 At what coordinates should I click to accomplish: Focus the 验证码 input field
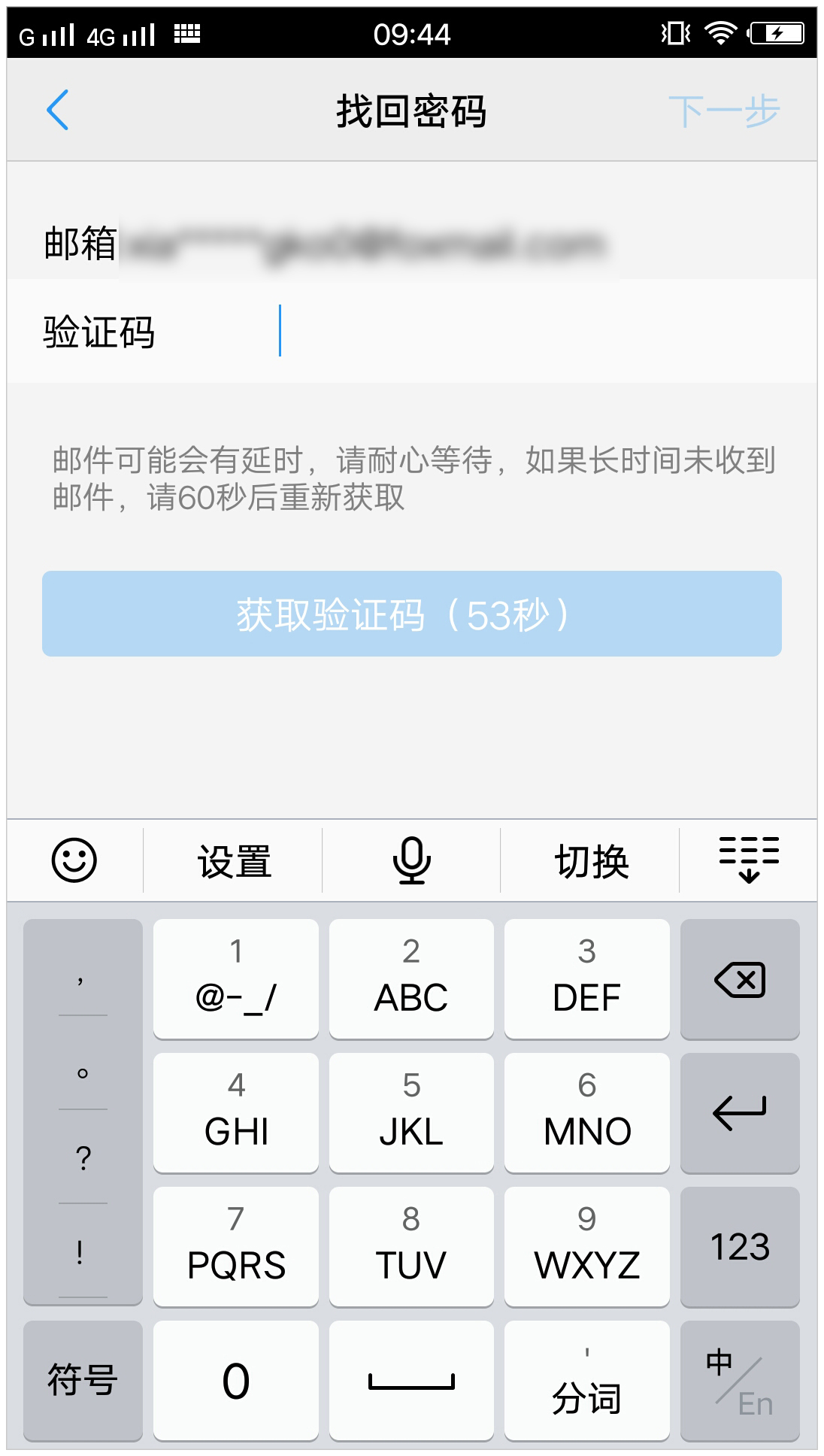tap(526, 332)
